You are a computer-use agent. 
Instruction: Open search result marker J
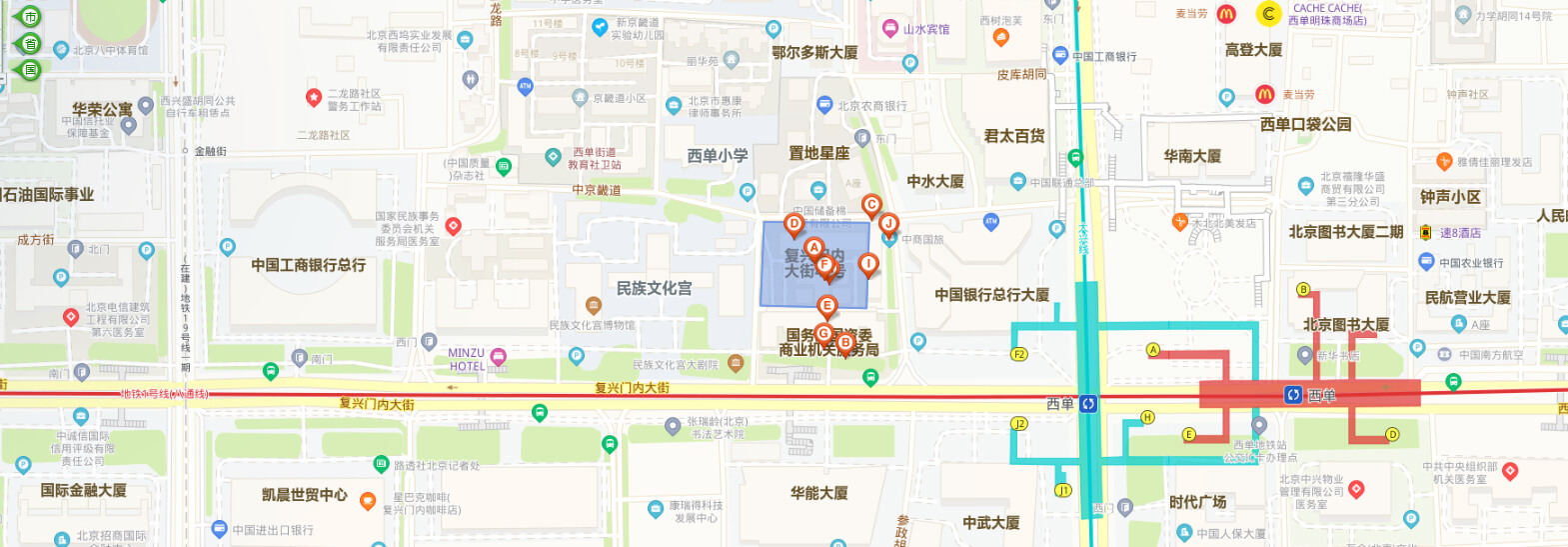[888, 223]
